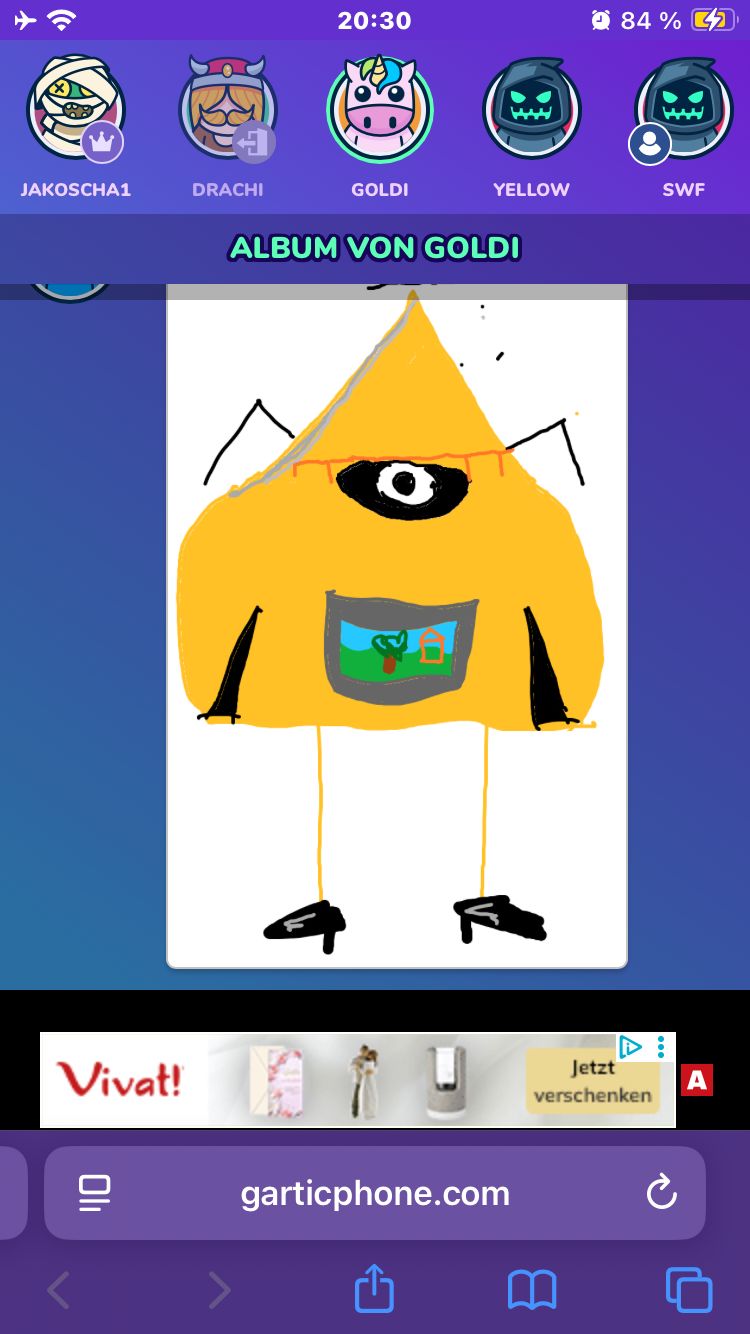Open the ad choices info icon
Viewport: 750px width, 1334px height.
[630, 1047]
